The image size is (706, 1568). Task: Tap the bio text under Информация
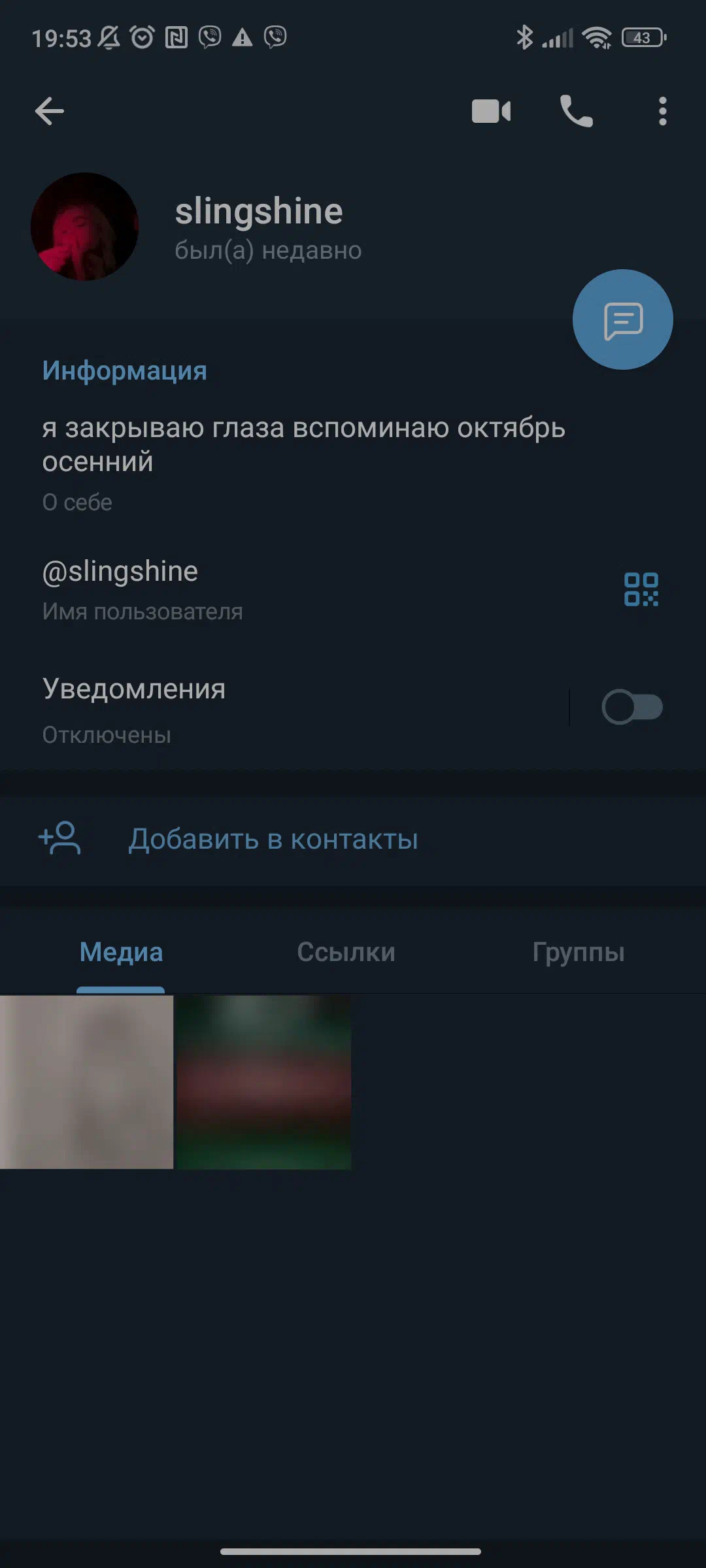click(303, 445)
